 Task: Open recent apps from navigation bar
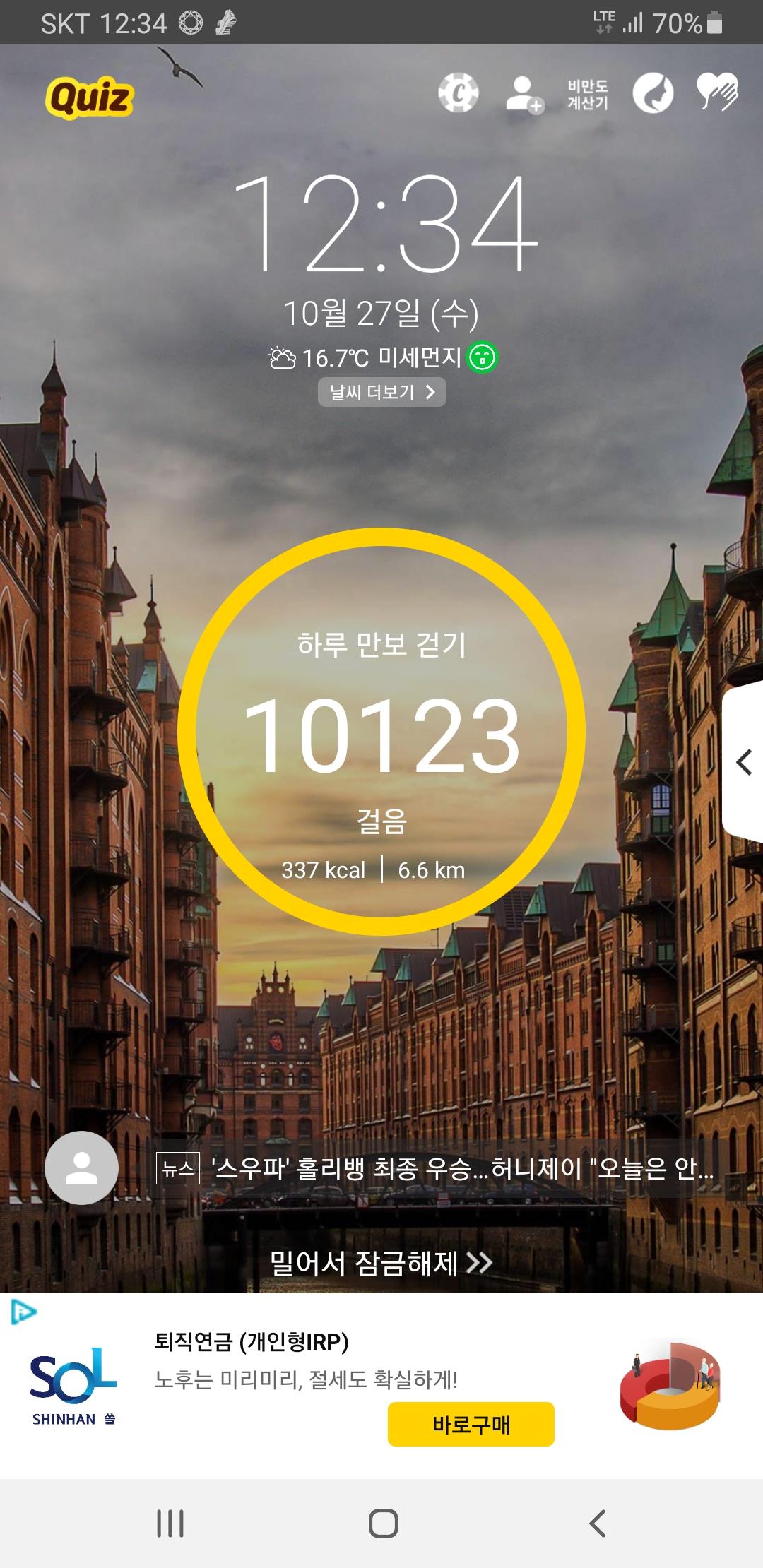[x=170, y=1524]
